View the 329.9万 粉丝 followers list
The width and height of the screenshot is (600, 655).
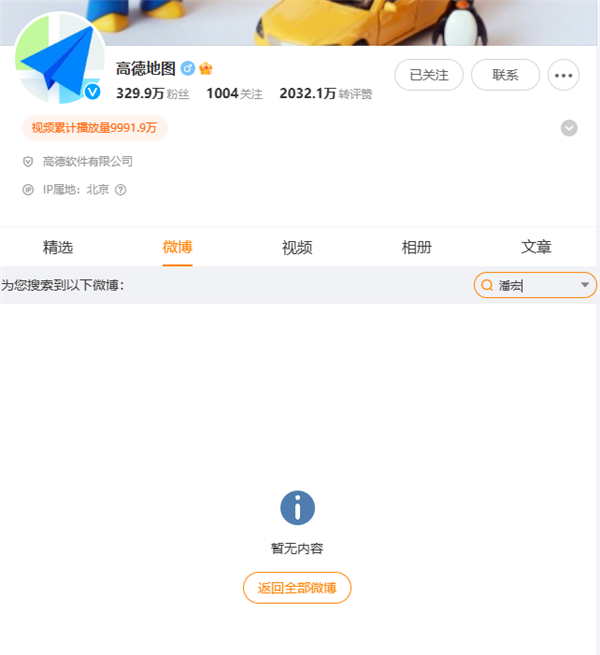(153, 94)
